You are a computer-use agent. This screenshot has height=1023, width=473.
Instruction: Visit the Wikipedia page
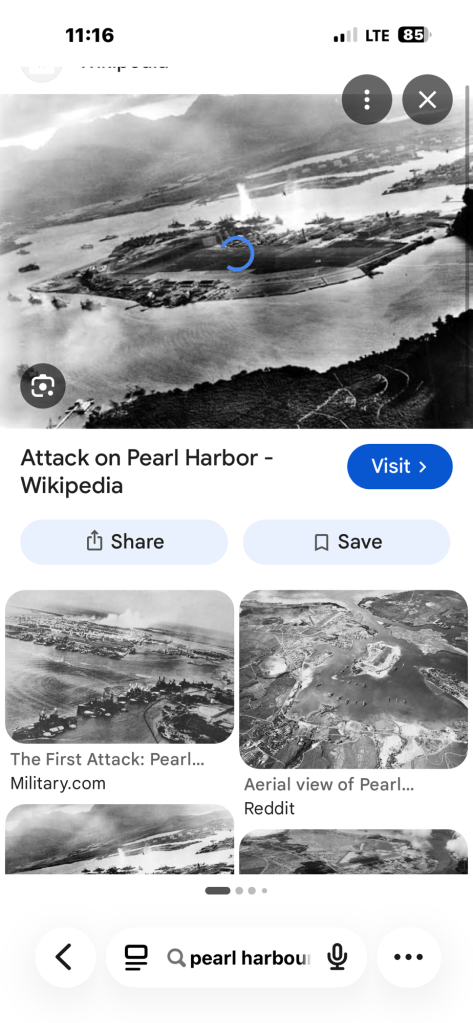click(399, 466)
